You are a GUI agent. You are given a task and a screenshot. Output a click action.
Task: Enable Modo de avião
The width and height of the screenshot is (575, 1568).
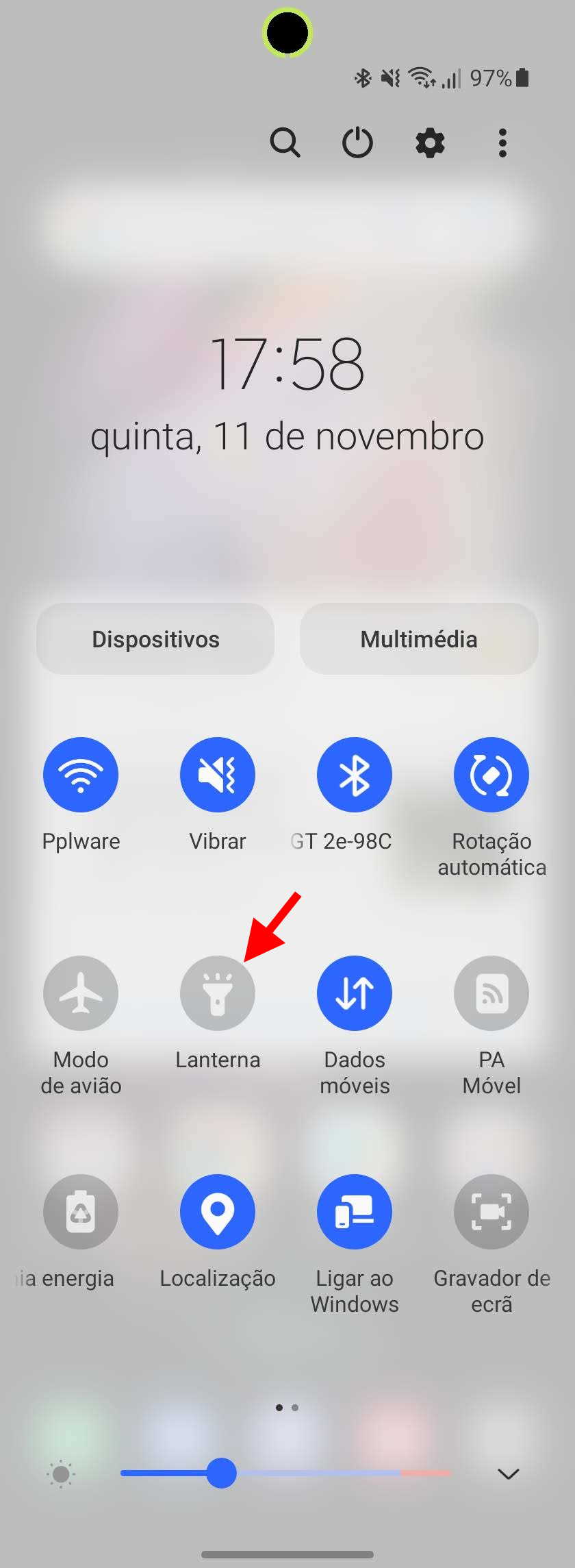click(x=81, y=993)
